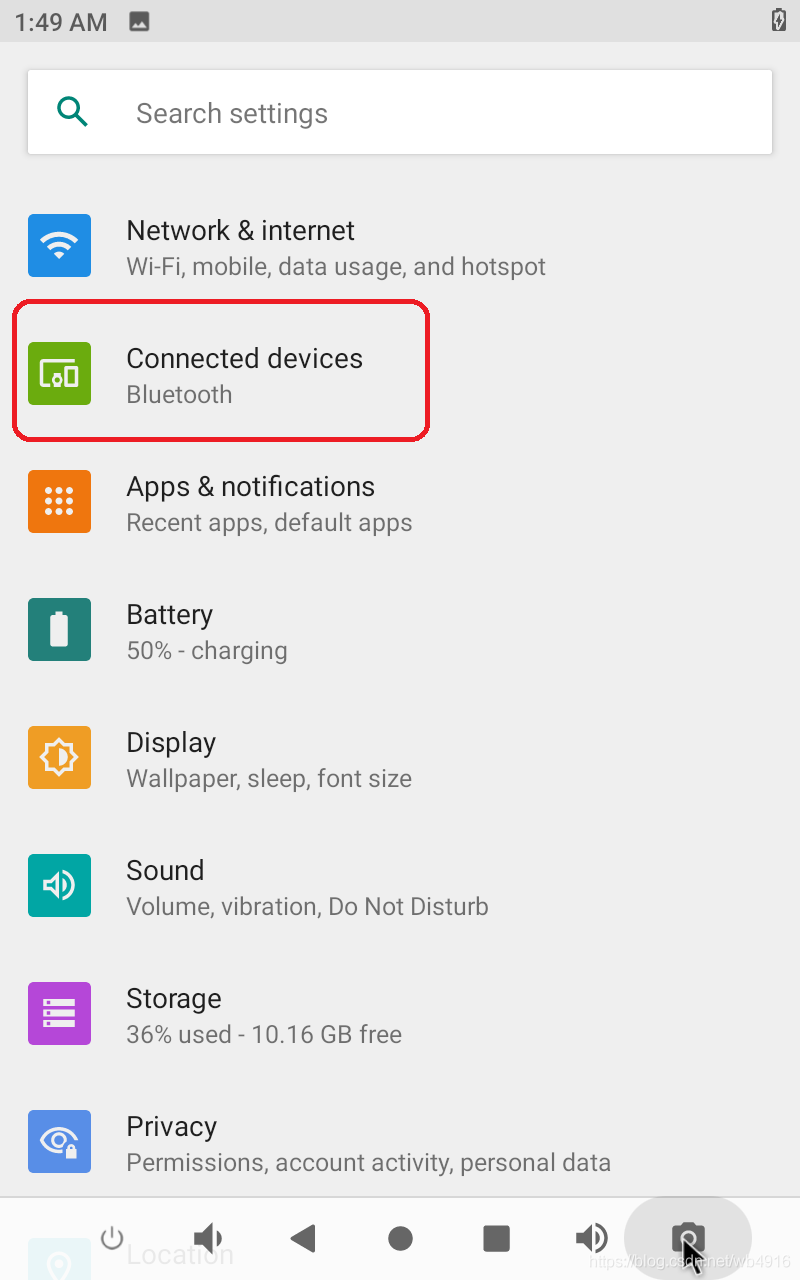The image size is (800, 1280).
Task: Open Sound settings
Action: 400,886
